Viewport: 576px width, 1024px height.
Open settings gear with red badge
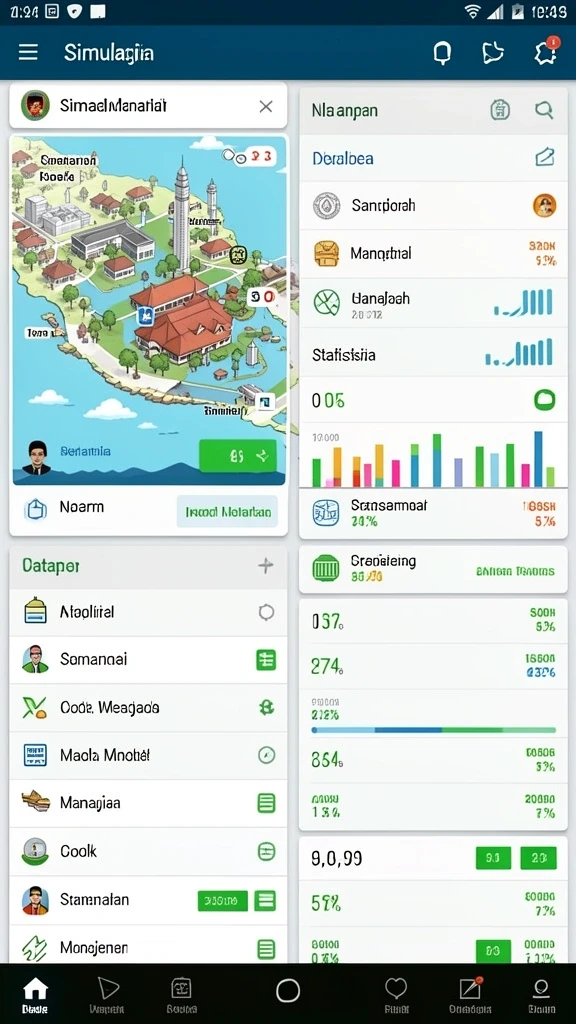pyautogui.click(x=545, y=52)
